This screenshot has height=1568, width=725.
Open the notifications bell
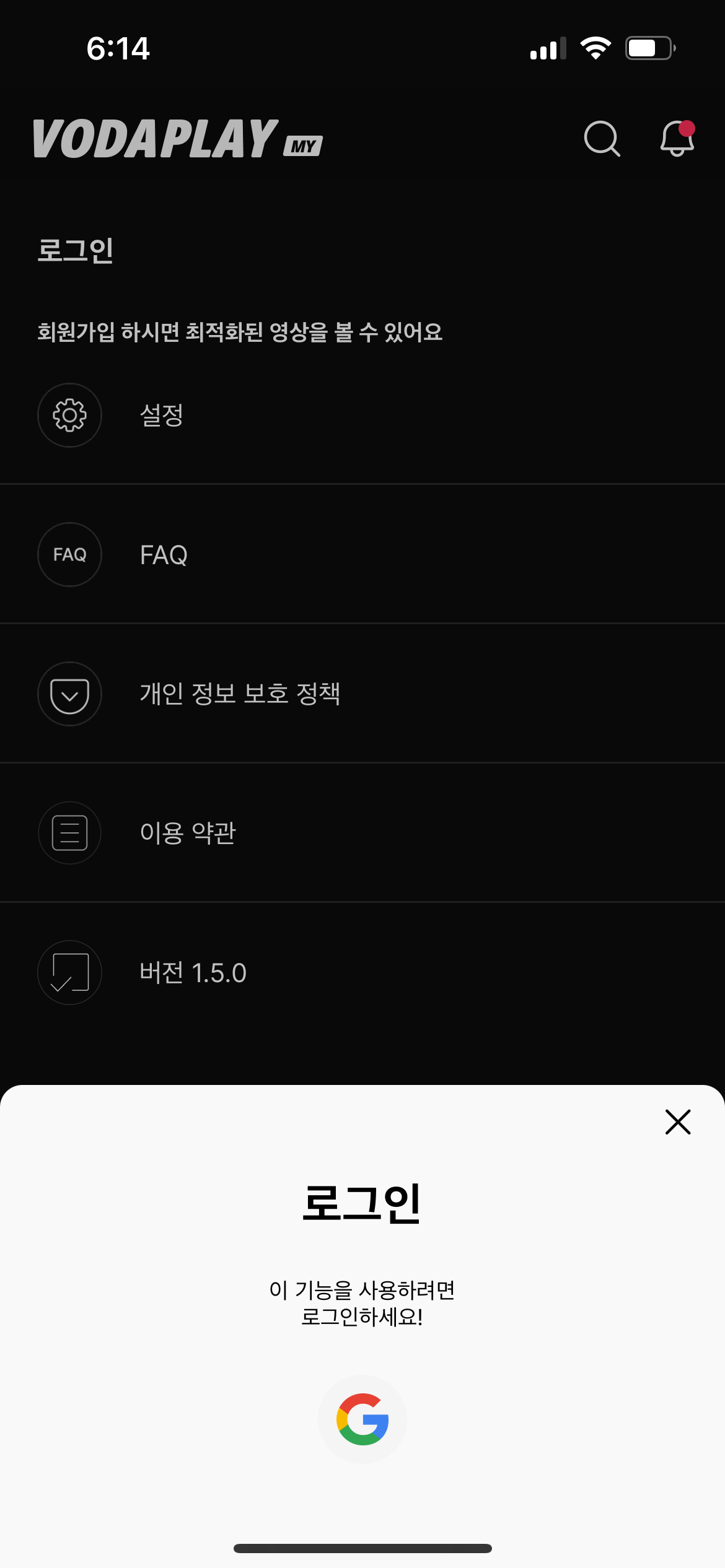click(x=677, y=137)
